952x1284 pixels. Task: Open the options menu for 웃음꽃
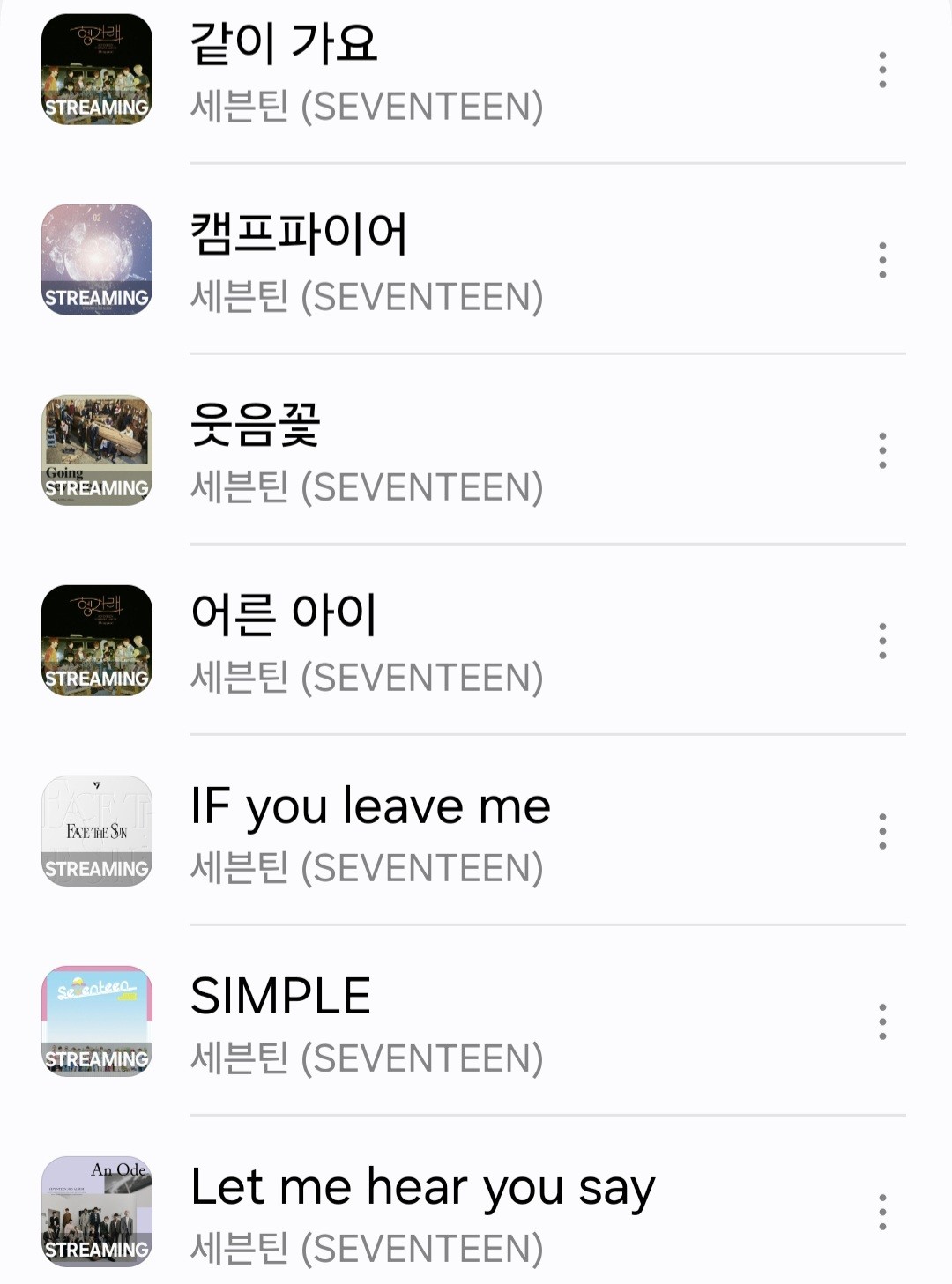pos(881,450)
